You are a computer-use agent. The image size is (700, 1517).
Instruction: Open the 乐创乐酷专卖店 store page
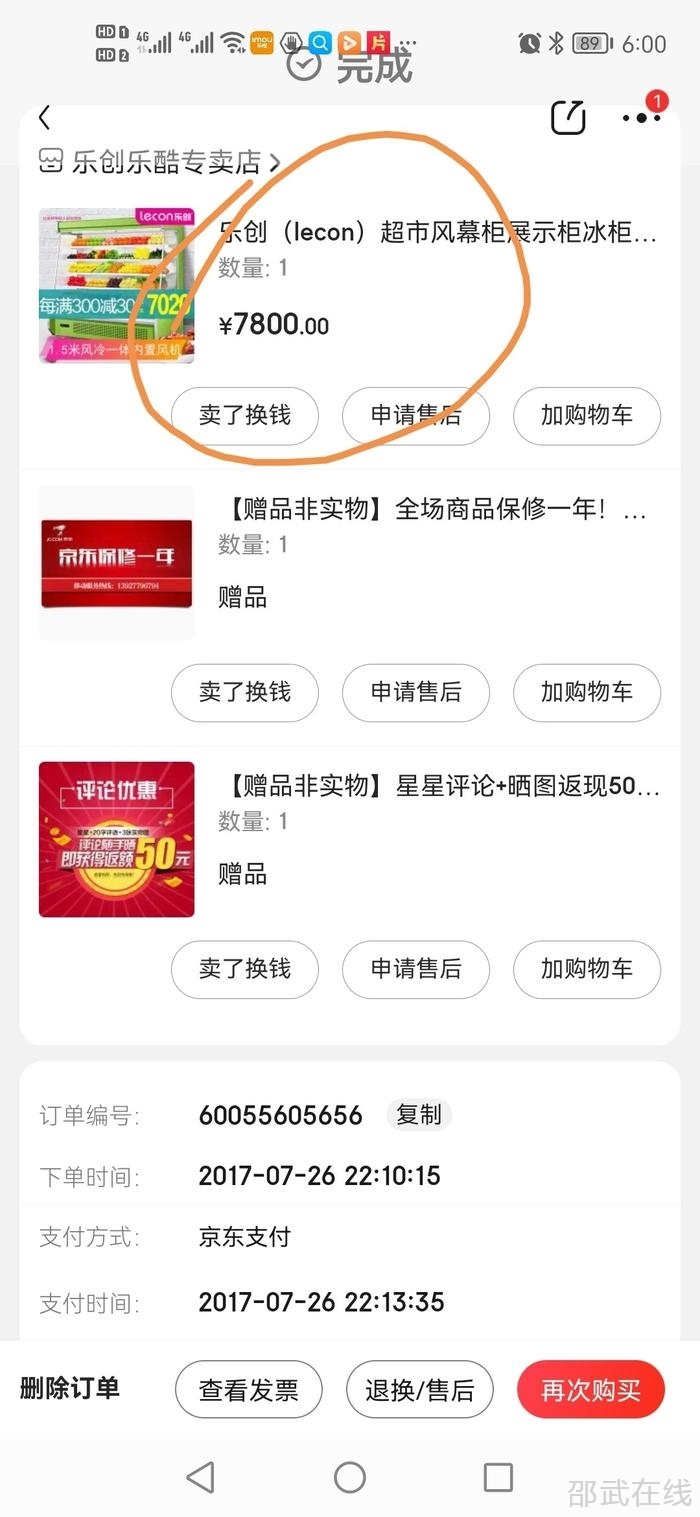pos(160,162)
